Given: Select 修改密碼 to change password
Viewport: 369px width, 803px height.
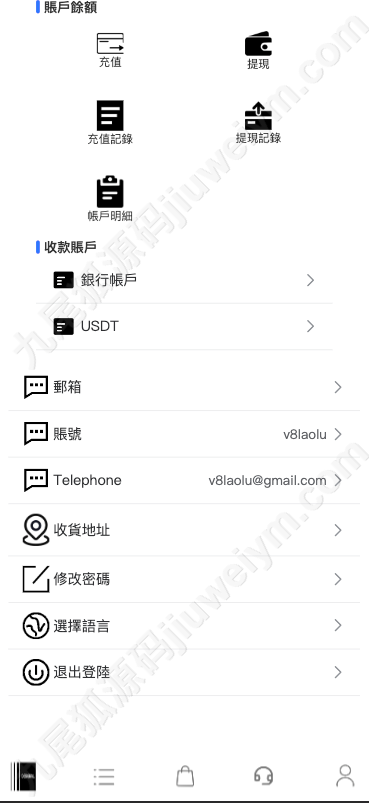Looking at the screenshot, I should coord(184,579).
